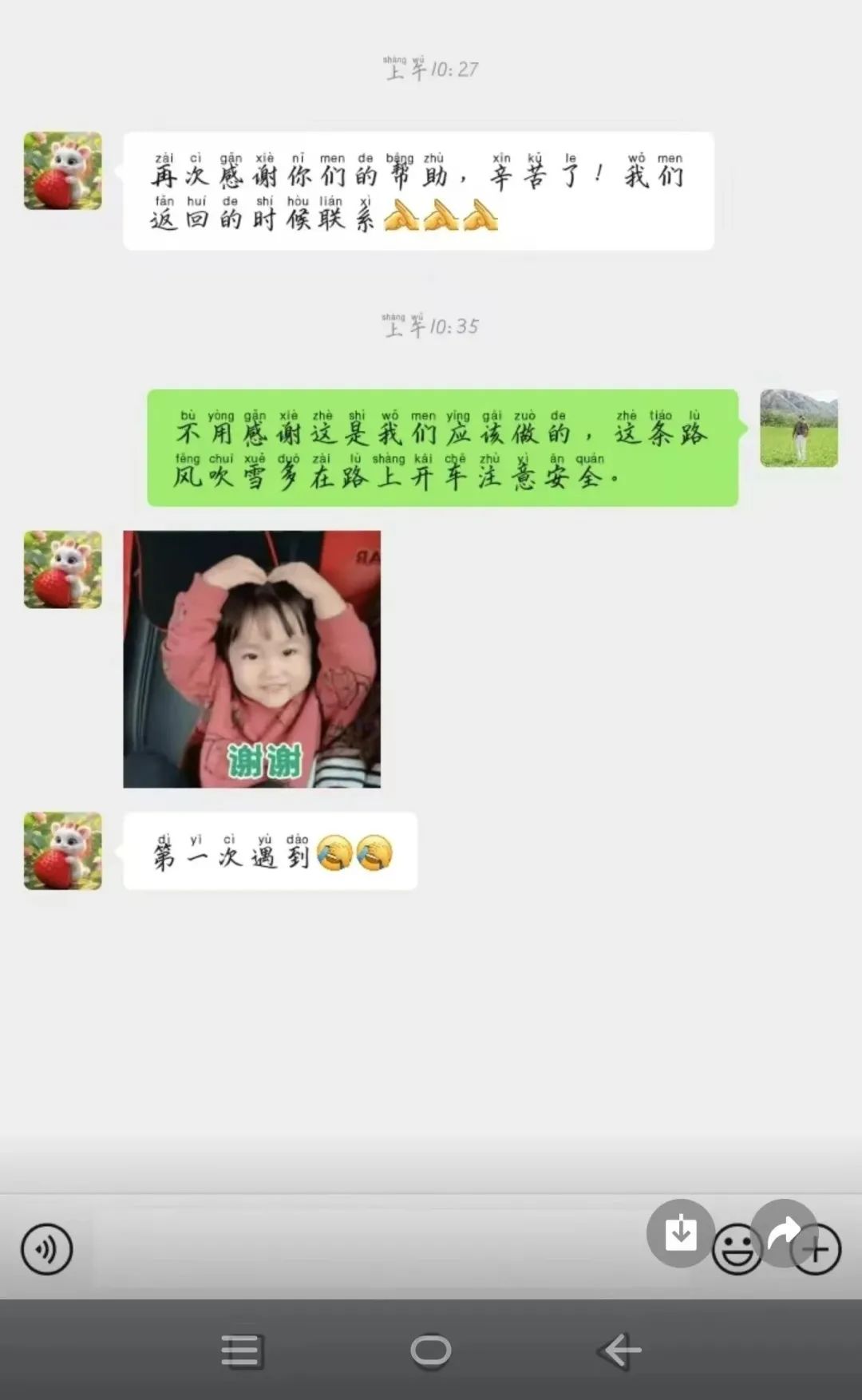Open the emoji sticker panel
The width and height of the screenshot is (862, 1400).
(x=736, y=1250)
